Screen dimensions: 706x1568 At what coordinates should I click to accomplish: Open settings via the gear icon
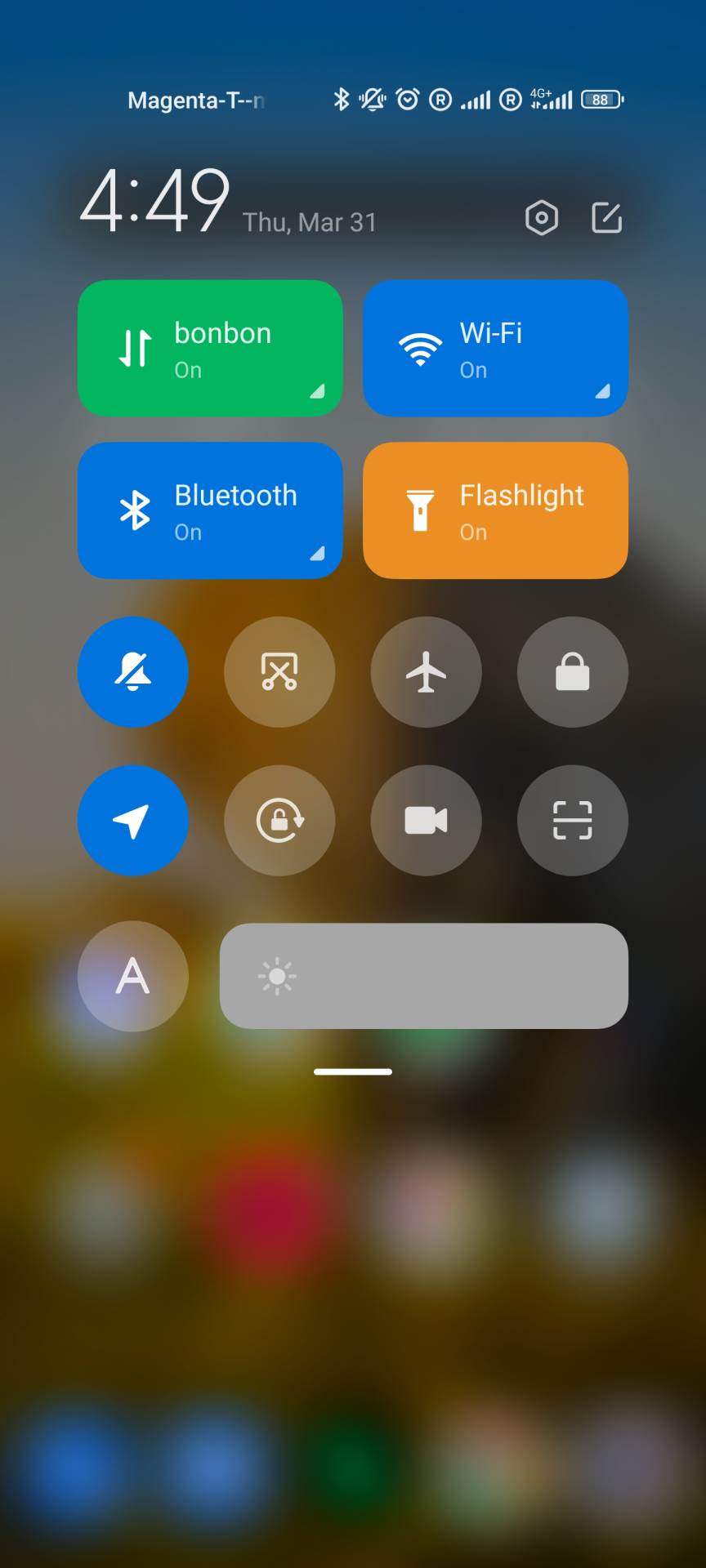[x=541, y=218]
